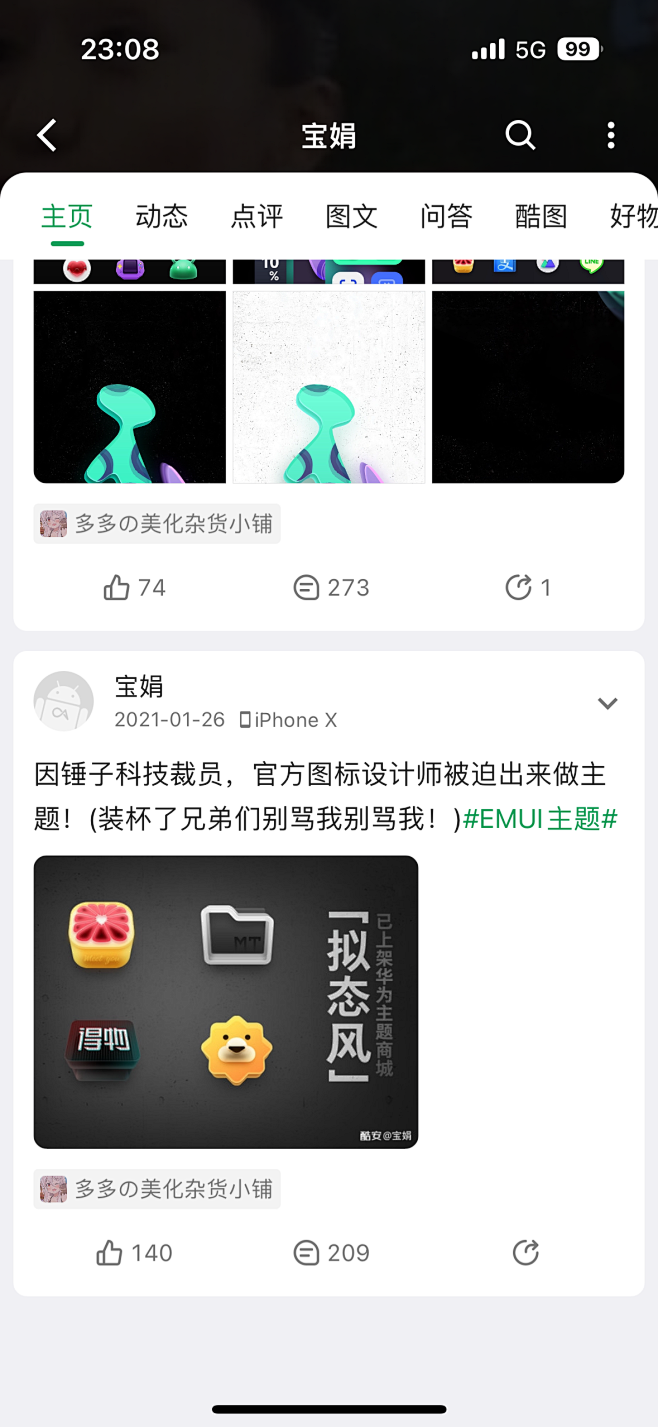The width and height of the screenshot is (658, 1427).
Task: Share the post with 1 share
Action: pyautogui.click(x=527, y=587)
